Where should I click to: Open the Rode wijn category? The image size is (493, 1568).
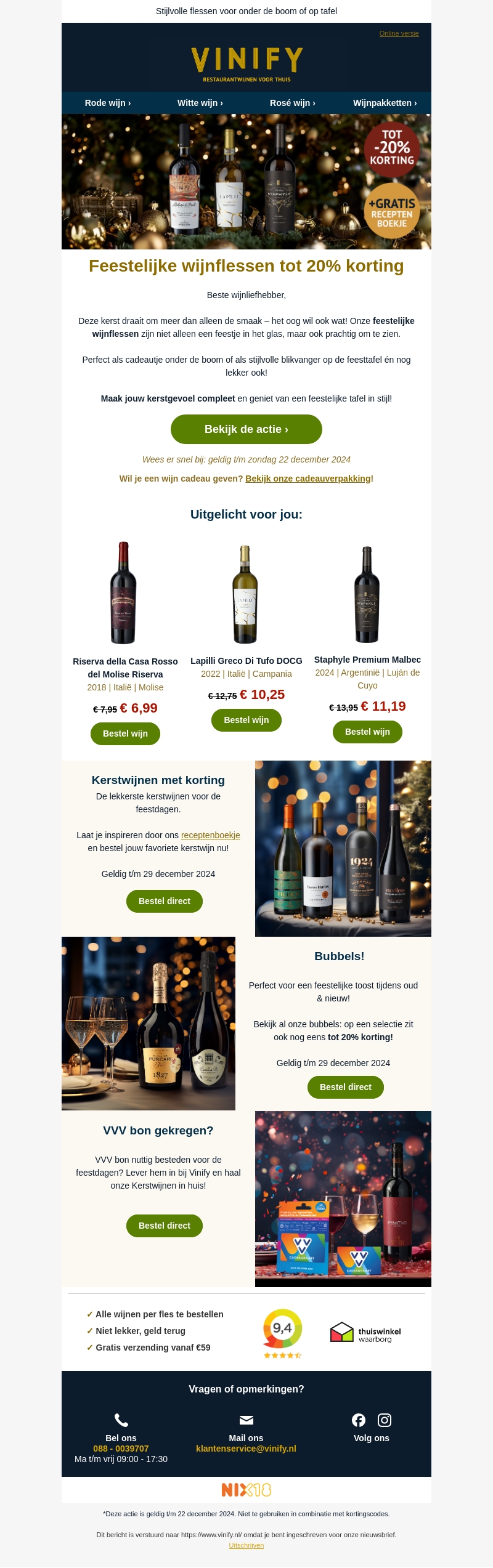coord(108,103)
